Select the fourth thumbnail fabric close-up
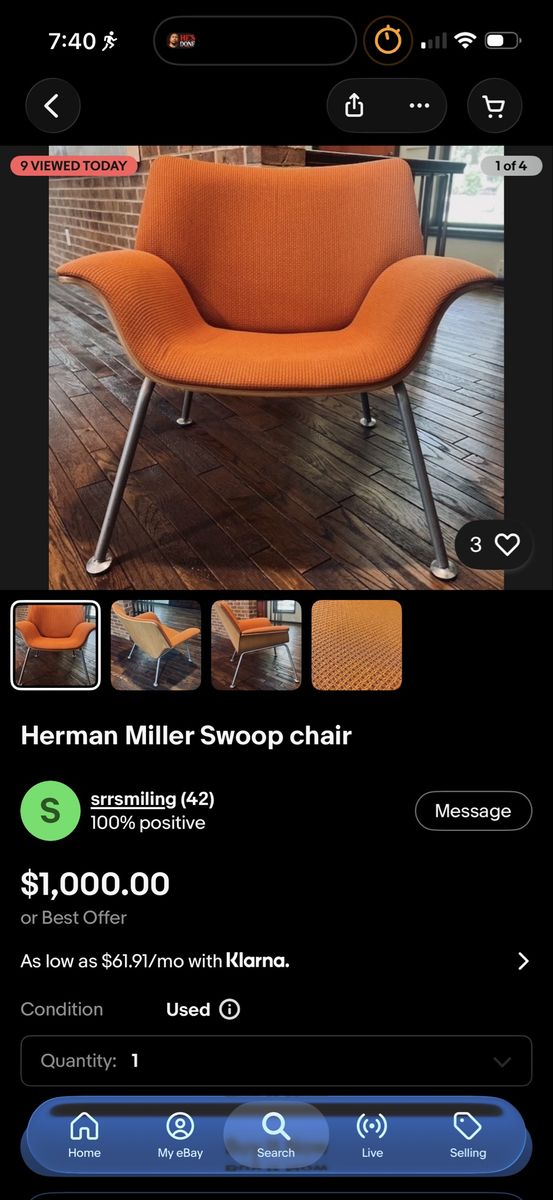 357,645
